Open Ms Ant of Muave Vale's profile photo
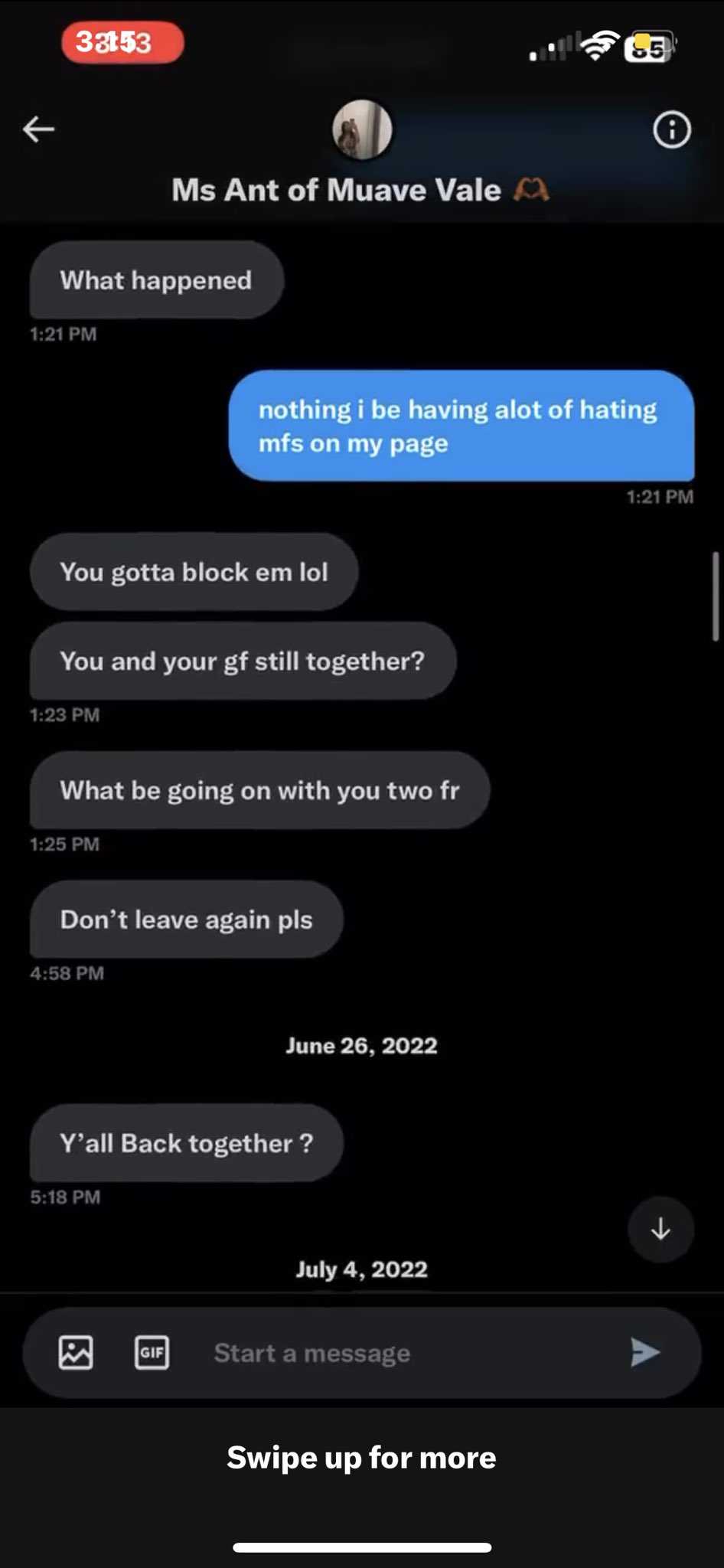 (362, 129)
